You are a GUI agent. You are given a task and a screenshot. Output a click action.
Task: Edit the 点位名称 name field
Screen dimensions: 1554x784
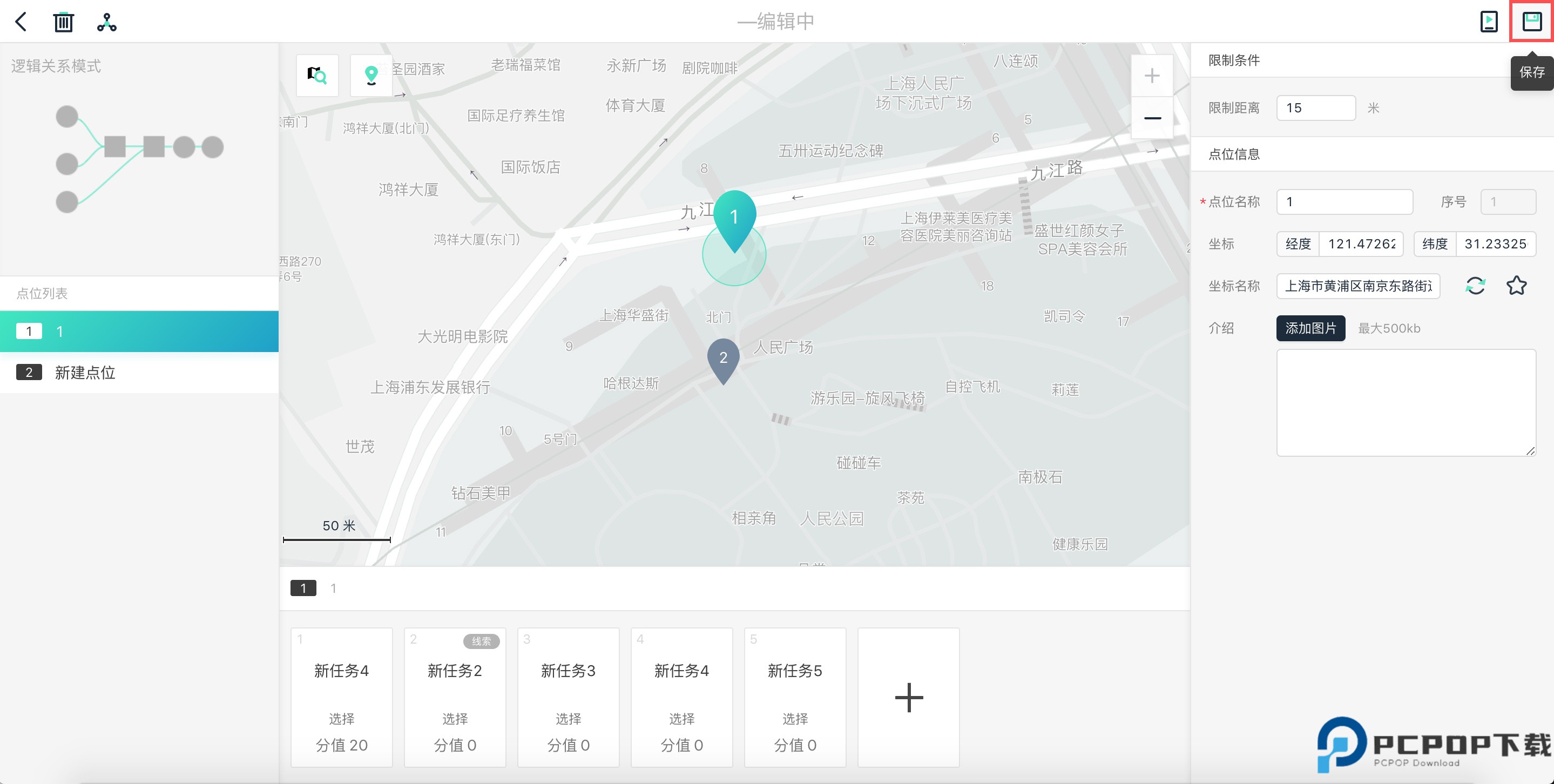(1344, 201)
